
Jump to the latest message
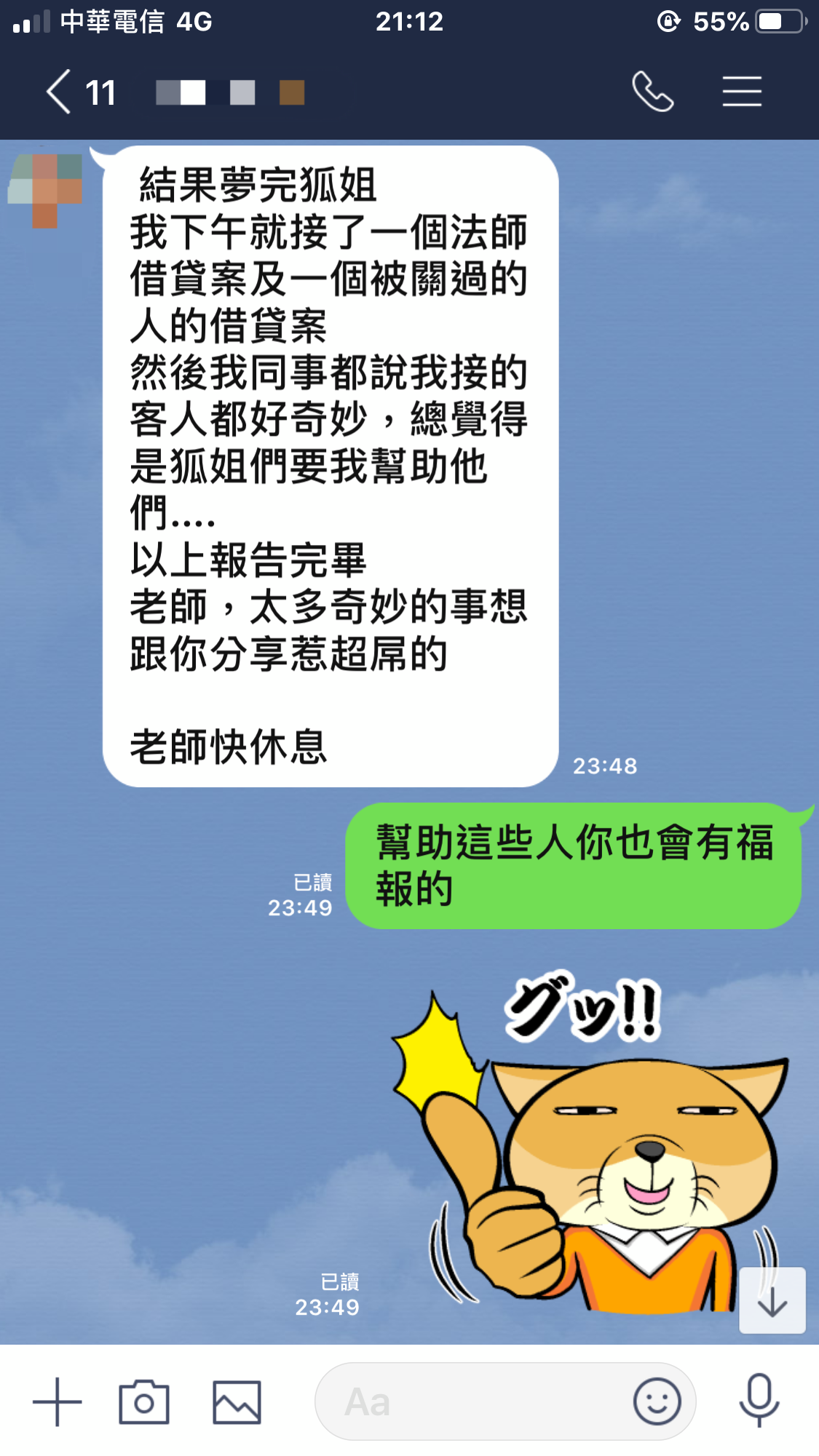point(772,1301)
